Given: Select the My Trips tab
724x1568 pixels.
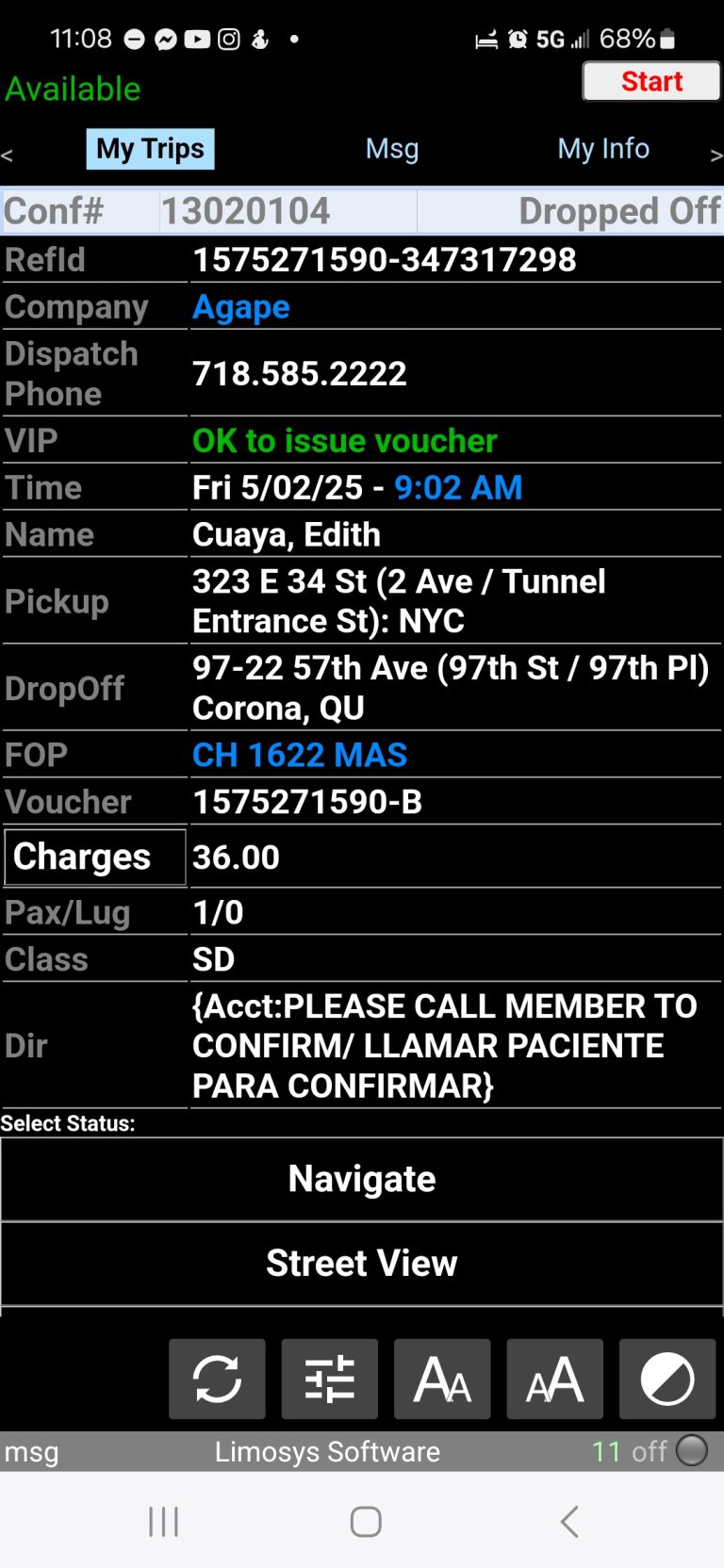Looking at the screenshot, I should (150, 149).
